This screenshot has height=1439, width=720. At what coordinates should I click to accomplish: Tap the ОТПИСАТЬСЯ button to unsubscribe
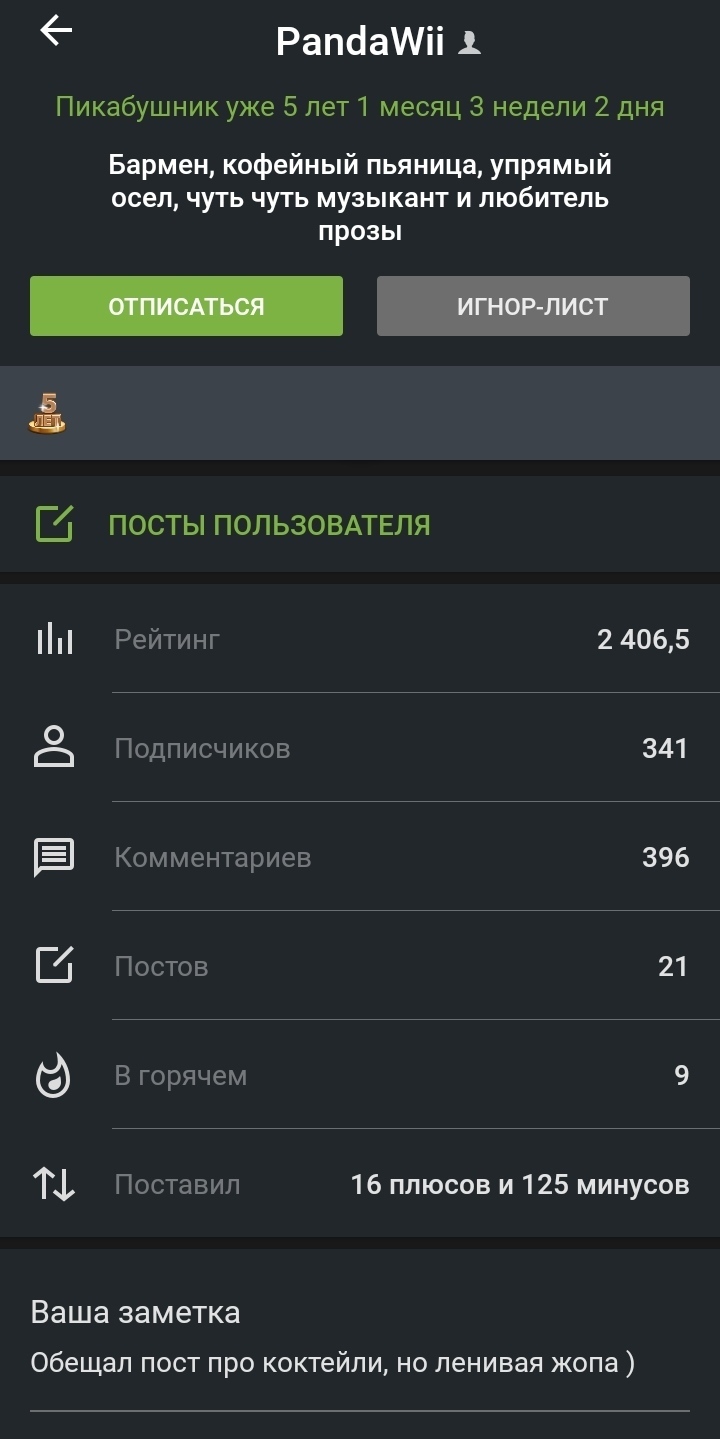pos(186,306)
